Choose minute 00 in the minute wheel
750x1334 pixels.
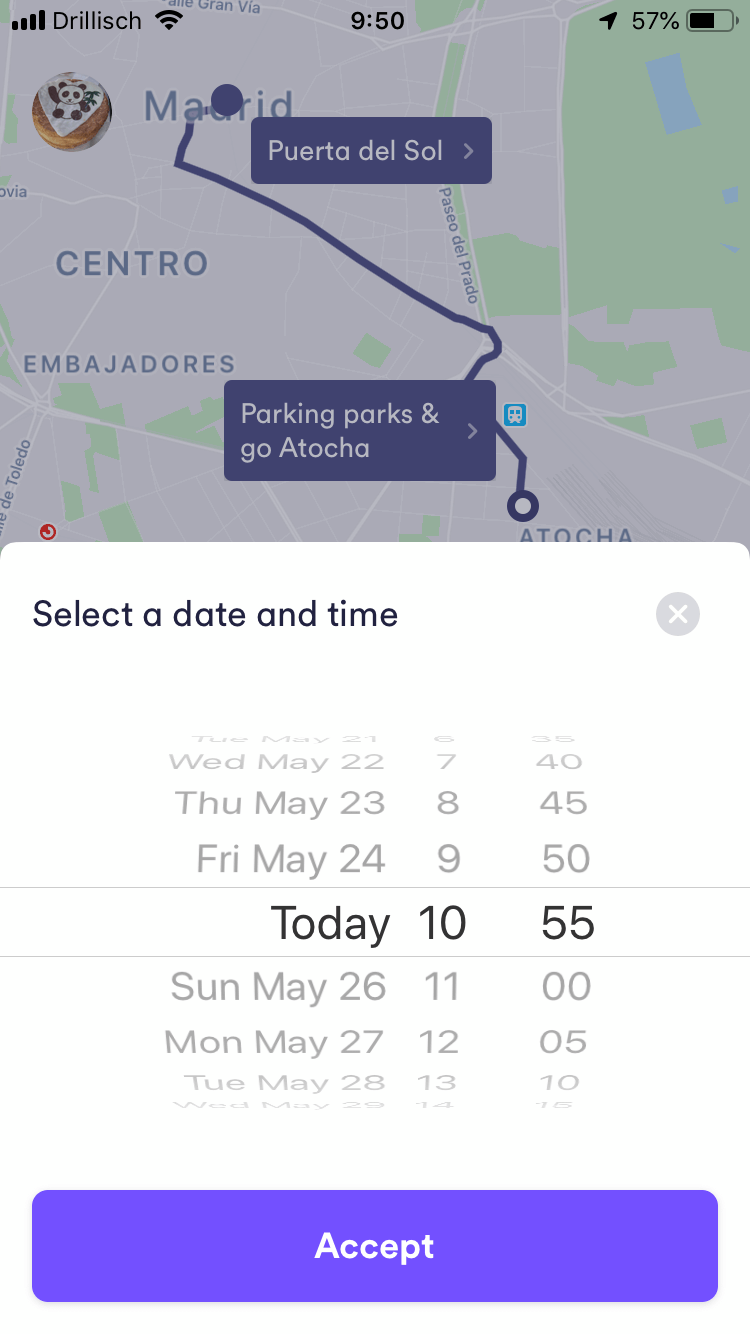click(x=566, y=987)
